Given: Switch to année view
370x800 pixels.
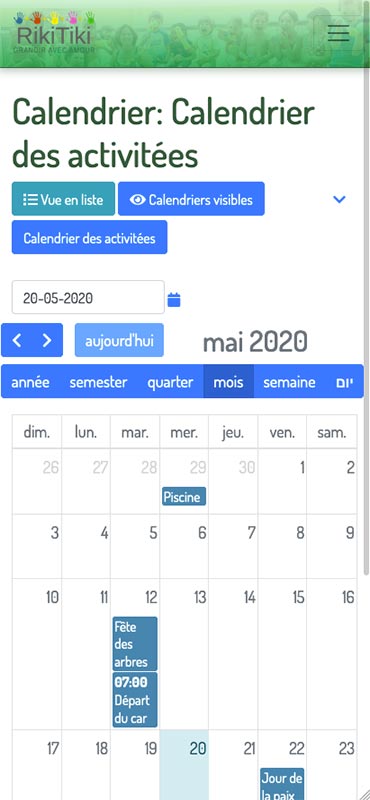Looking at the screenshot, I should [31, 382].
